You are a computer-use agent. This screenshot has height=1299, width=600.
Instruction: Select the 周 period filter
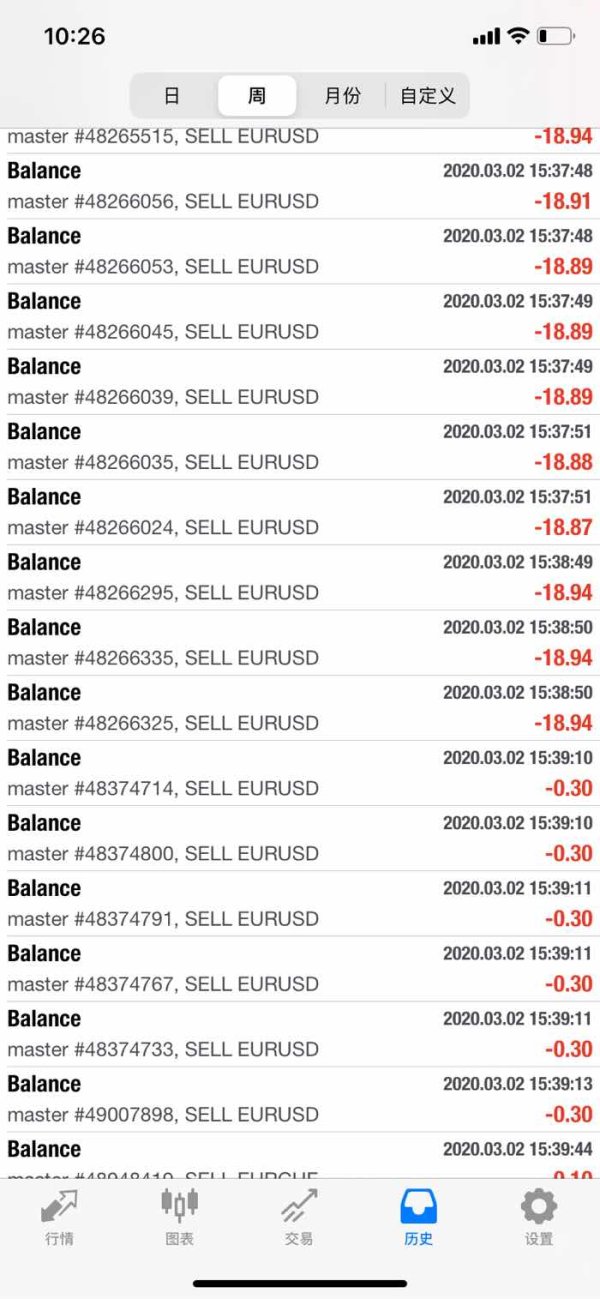(257, 96)
